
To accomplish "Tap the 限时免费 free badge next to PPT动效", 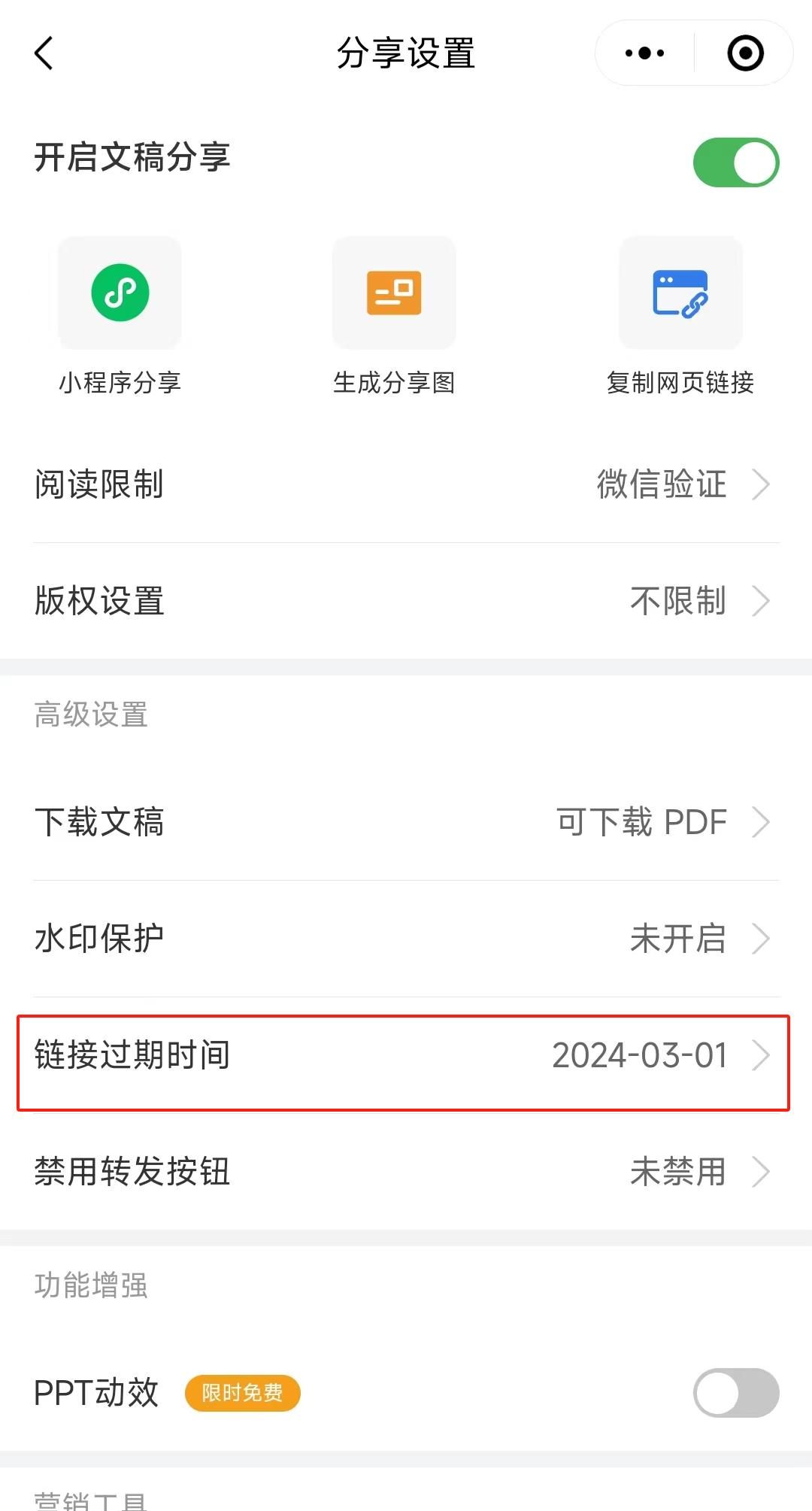I will (x=242, y=1392).
